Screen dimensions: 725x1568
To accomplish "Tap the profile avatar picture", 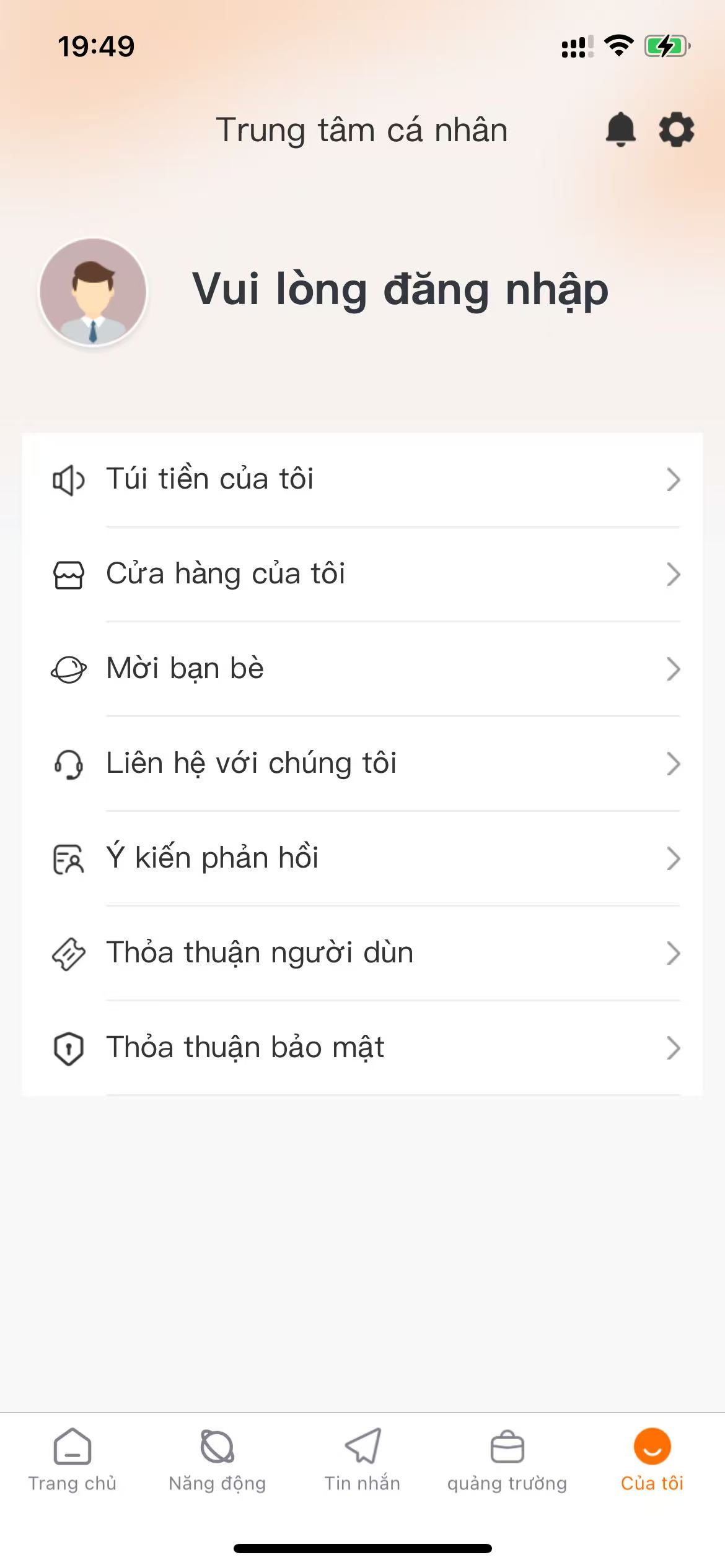I will tap(93, 291).
